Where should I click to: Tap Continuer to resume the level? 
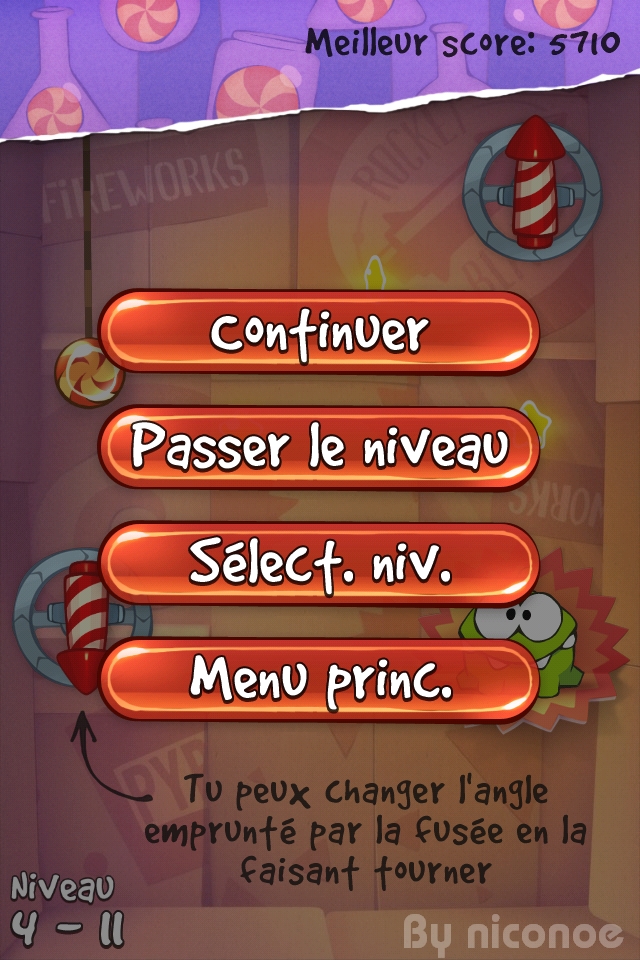(320, 332)
